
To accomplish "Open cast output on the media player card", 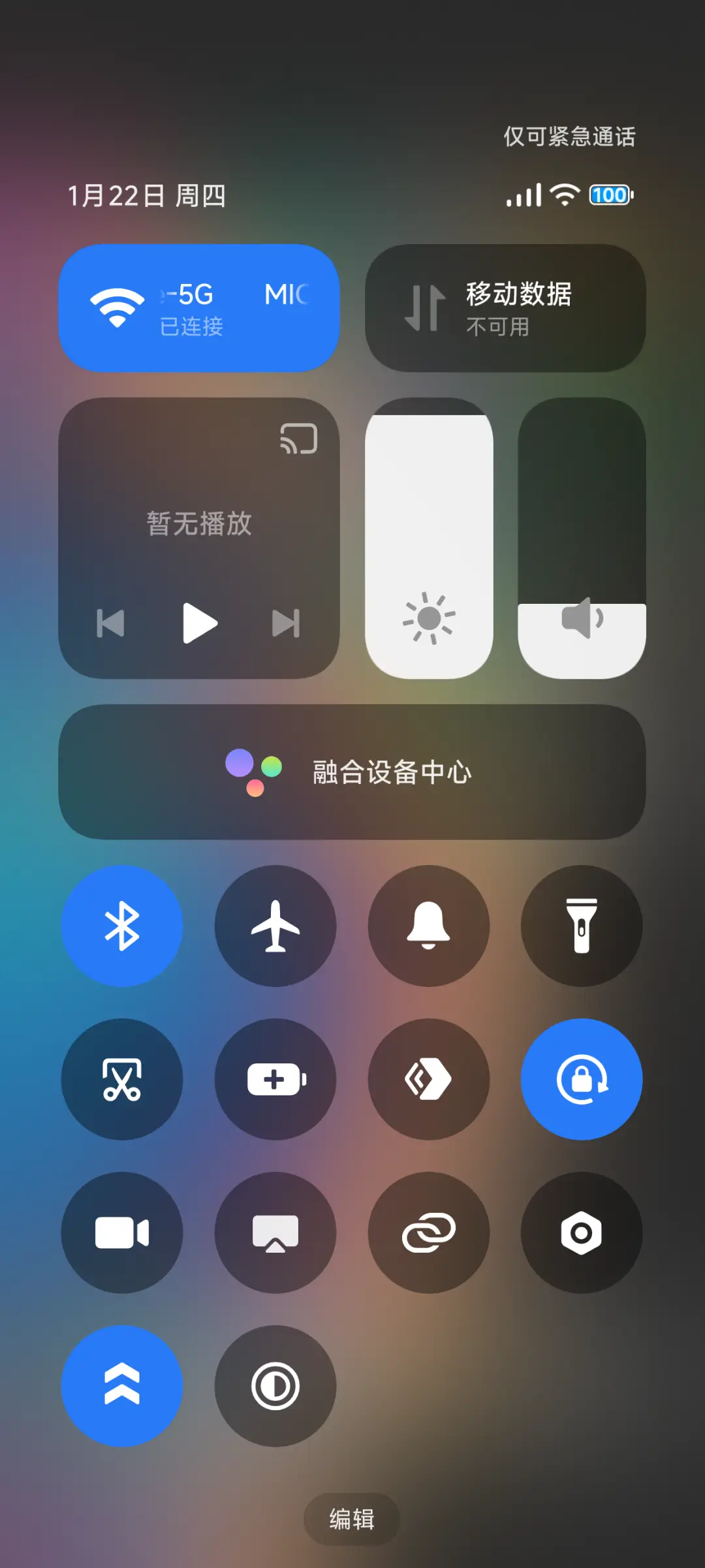I will (298, 439).
